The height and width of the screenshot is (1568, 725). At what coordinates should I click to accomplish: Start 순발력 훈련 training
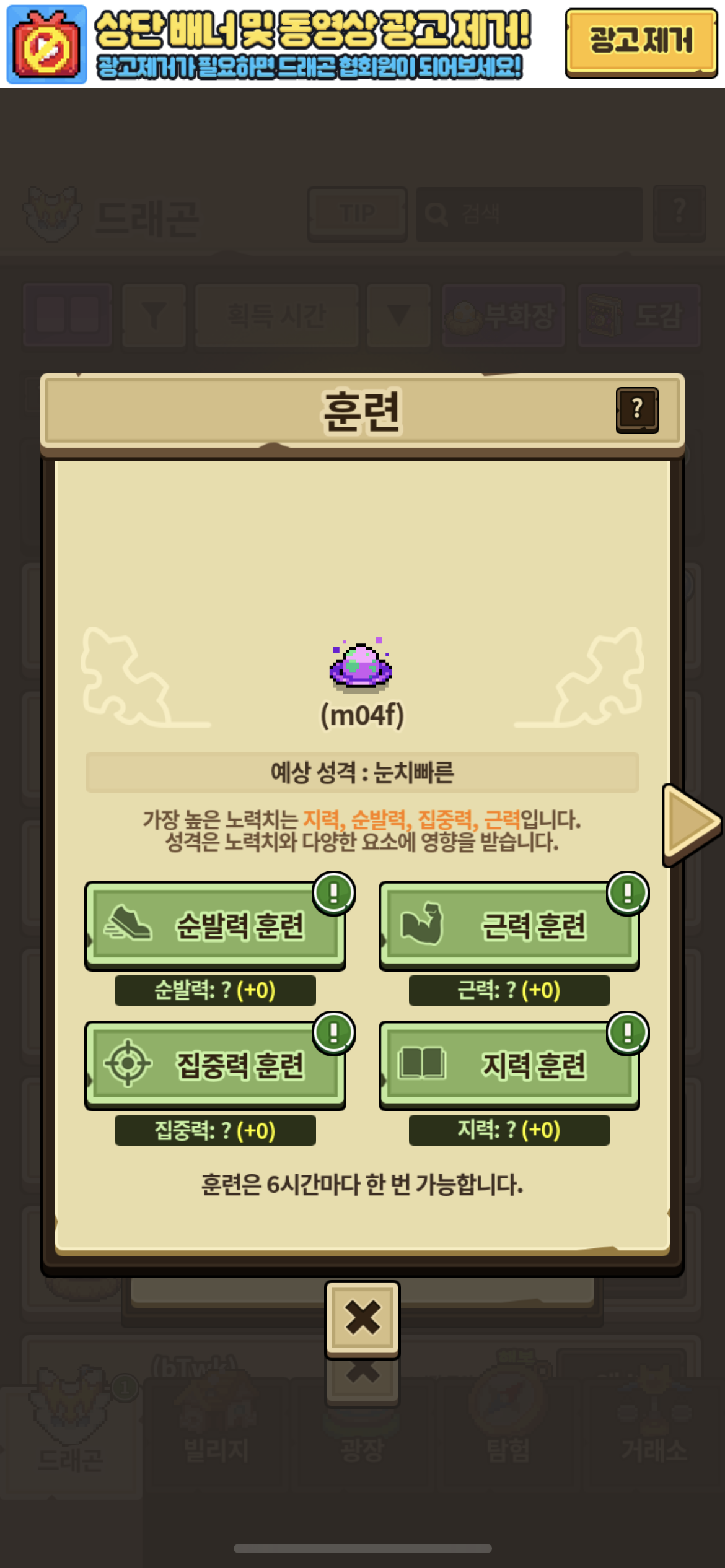point(215,925)
